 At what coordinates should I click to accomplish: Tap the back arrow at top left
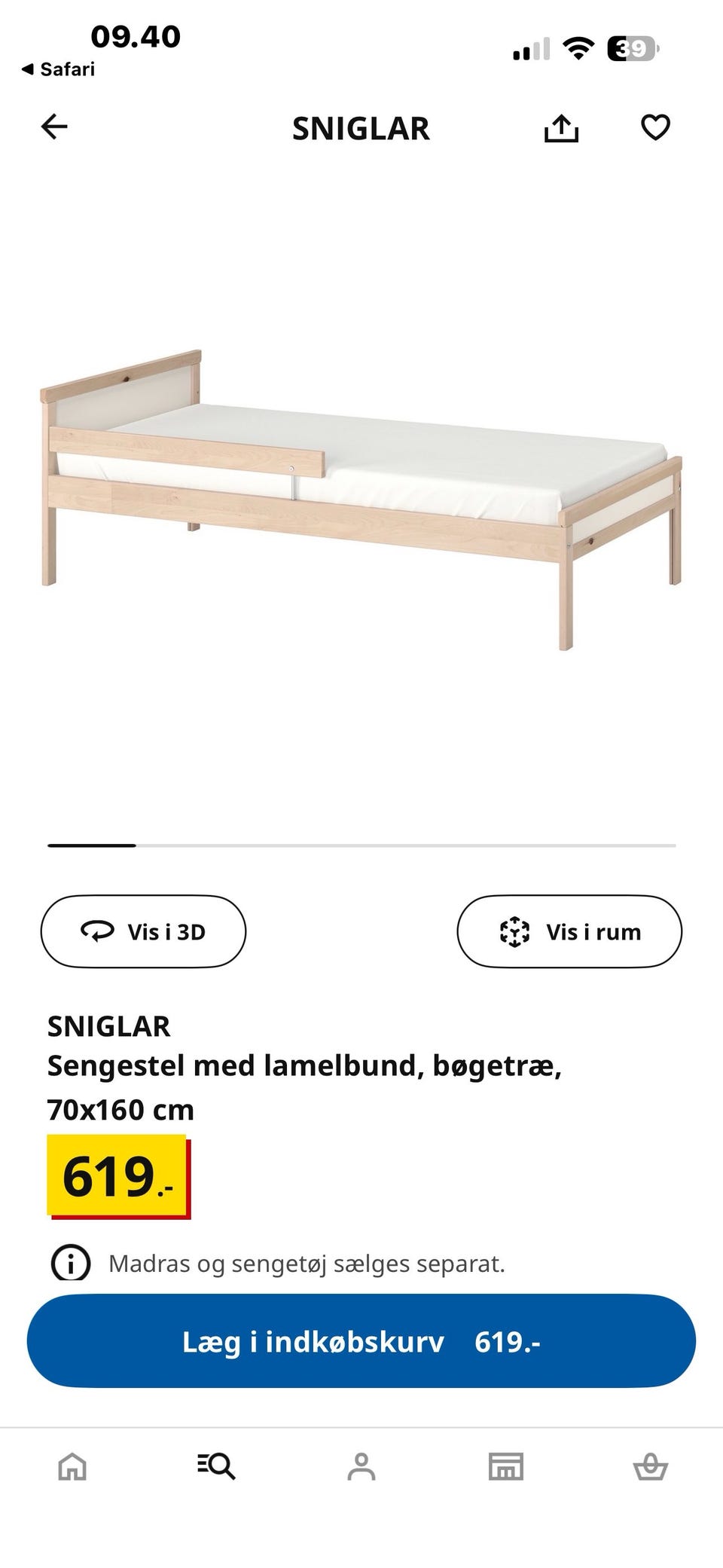(x=53, y=127)
